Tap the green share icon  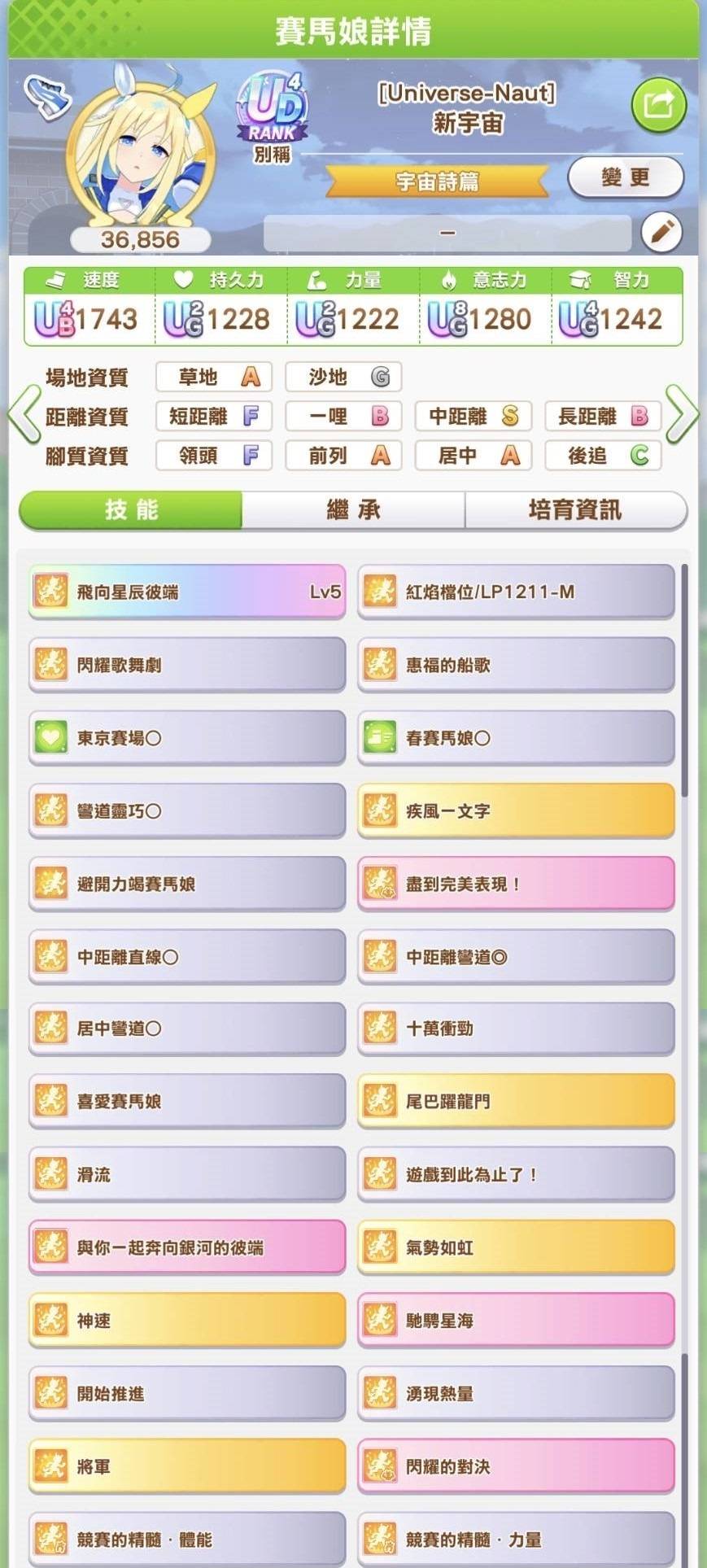(x=658, y=105)
